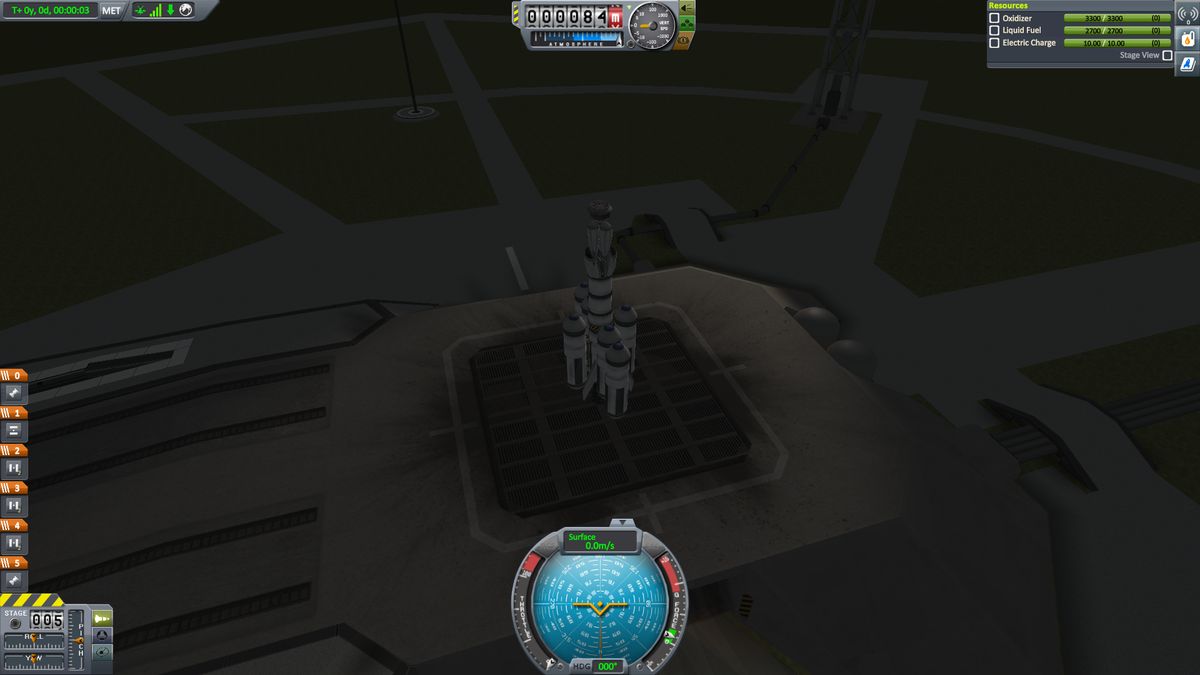Screen dimensions: 1200x675
Task: Select stage 3 in the staging stack
Action: (x=14, y=488)
